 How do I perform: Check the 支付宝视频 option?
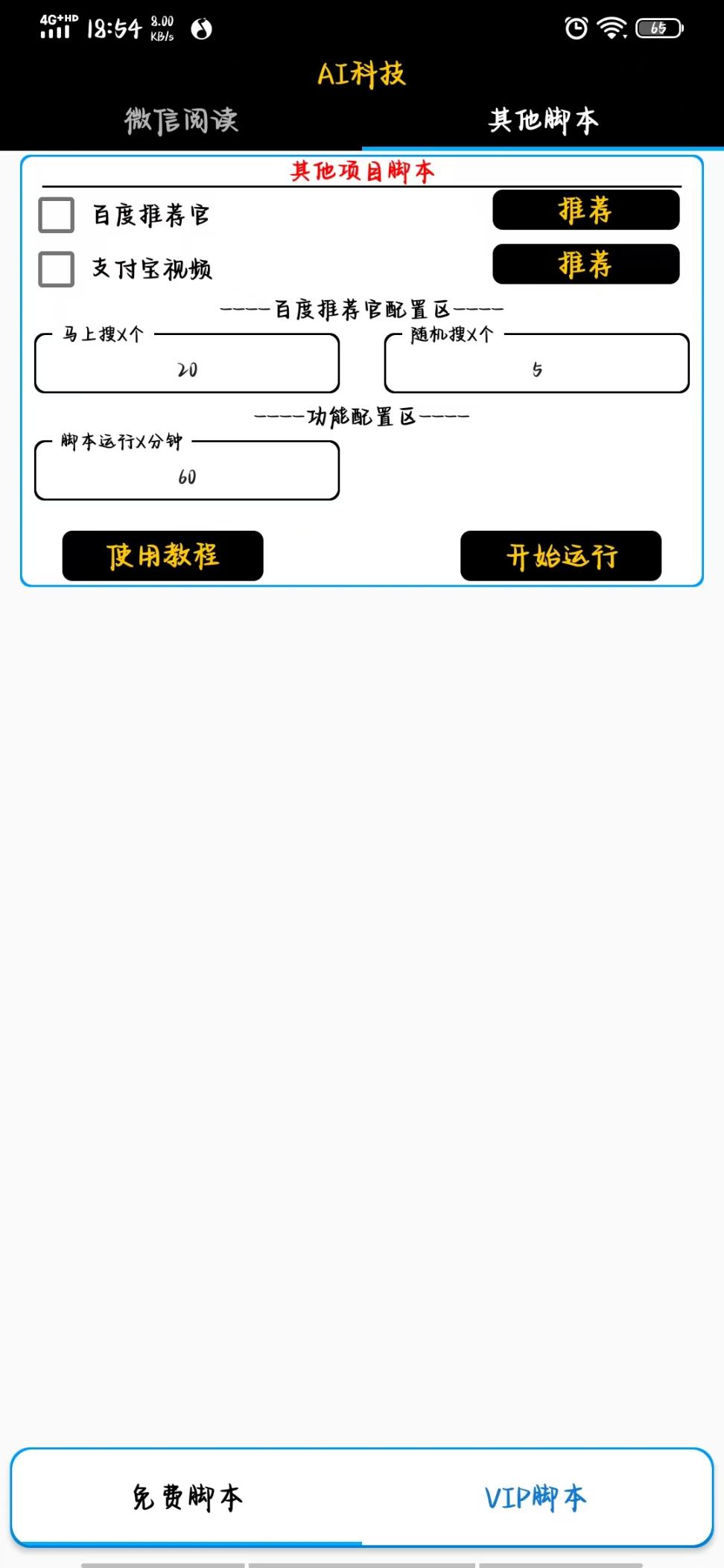(56, 270)
